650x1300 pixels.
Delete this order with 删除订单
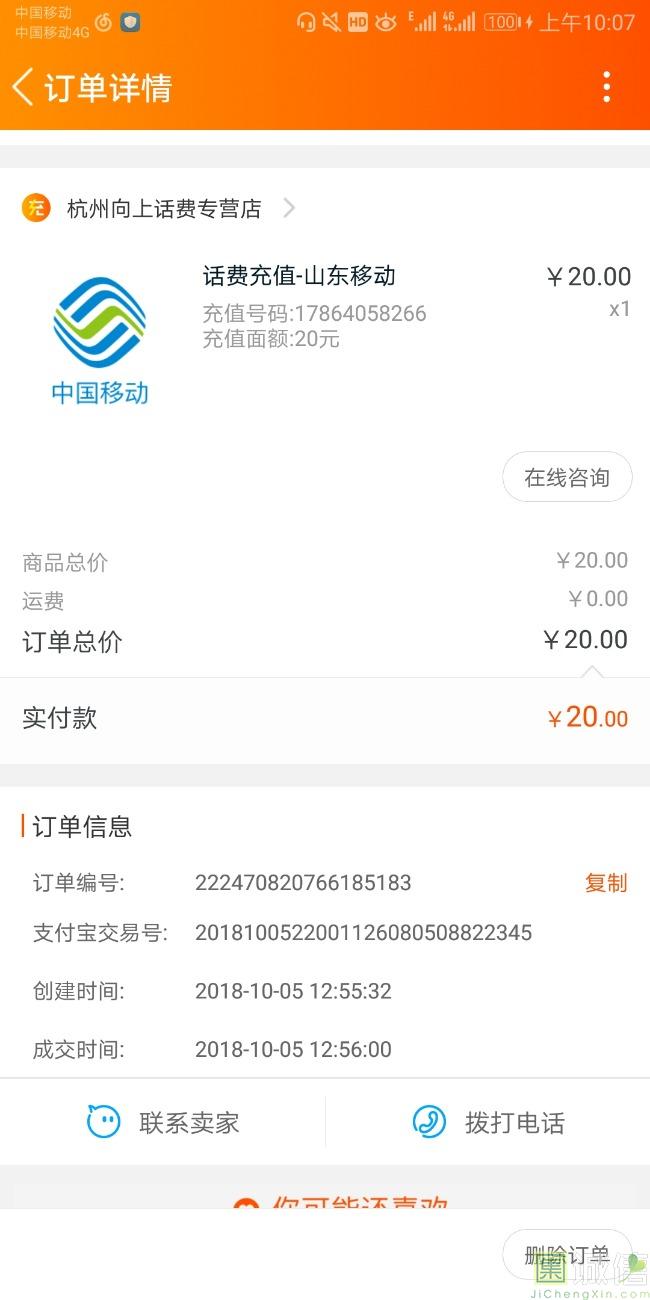tap(567, 1255)
